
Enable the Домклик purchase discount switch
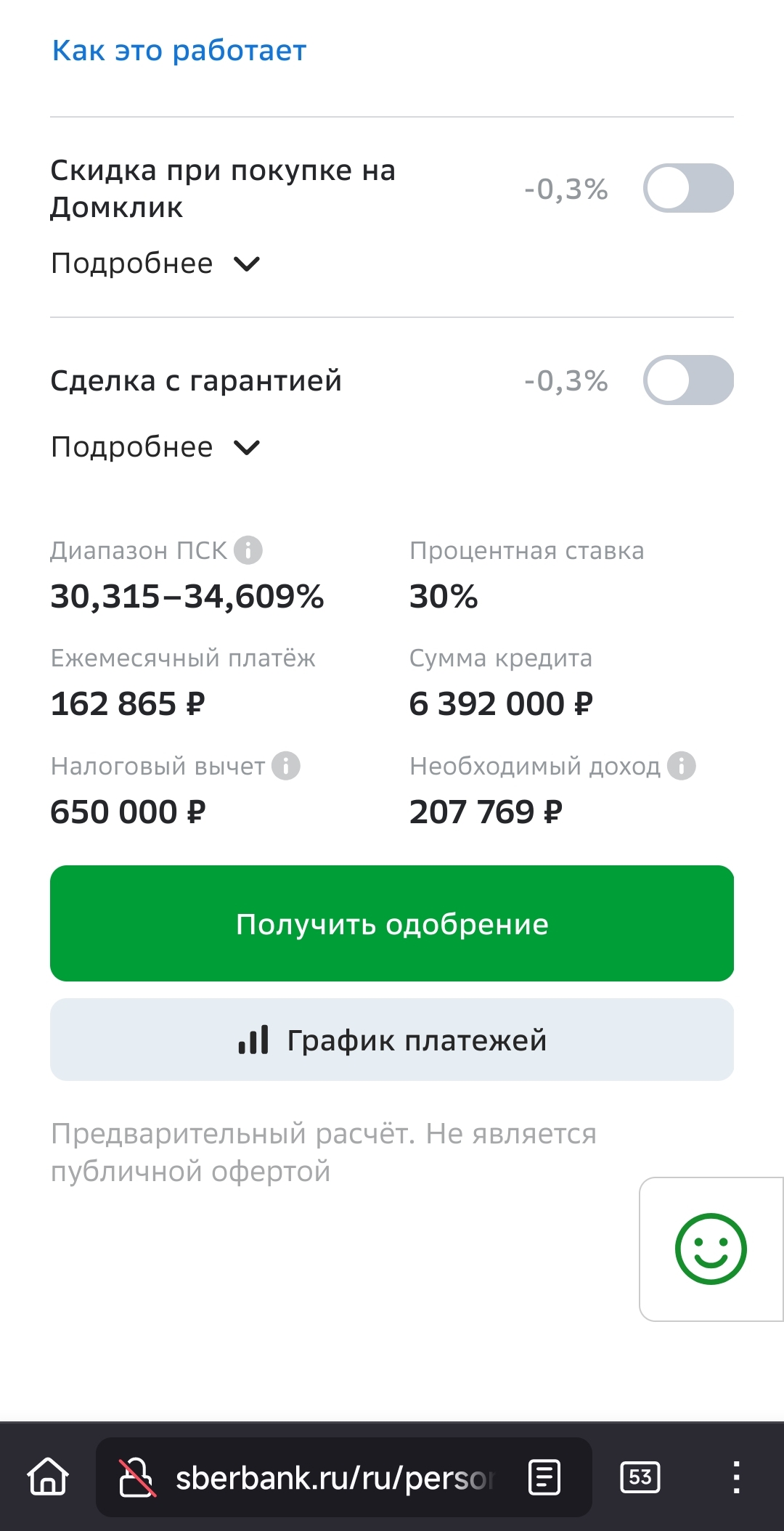(x=688, y=188)
